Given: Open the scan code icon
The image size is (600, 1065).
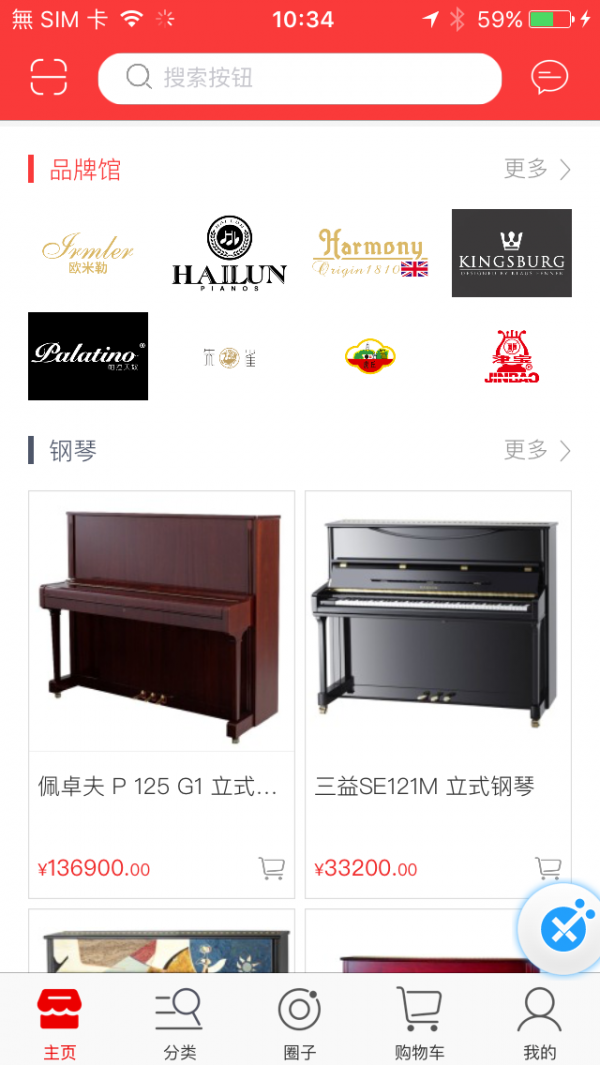Looking at the screenshot, I should point(48,77).
